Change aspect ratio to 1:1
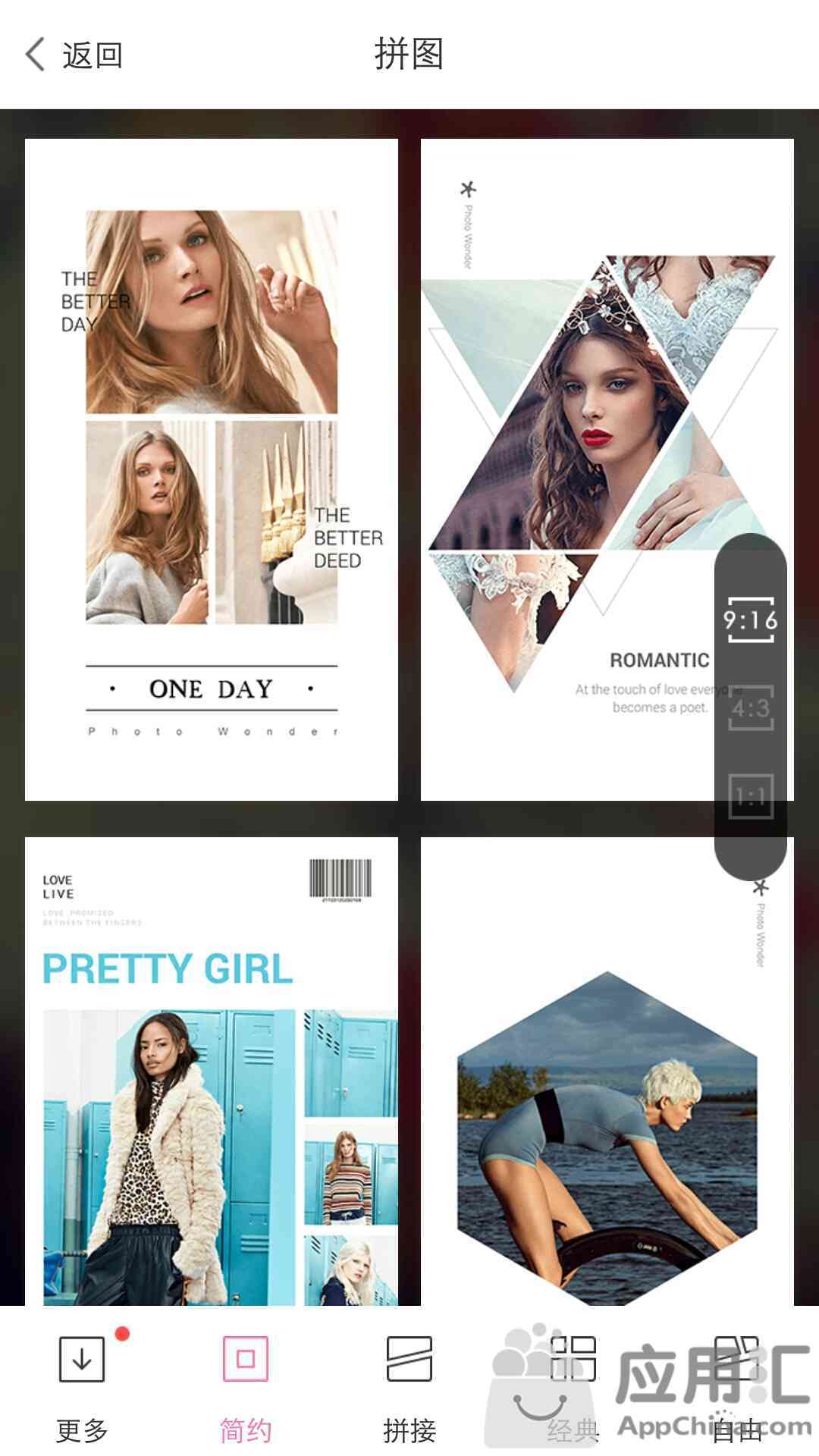The width and height of the screenshot is (819, 1456). pos(750,796)
